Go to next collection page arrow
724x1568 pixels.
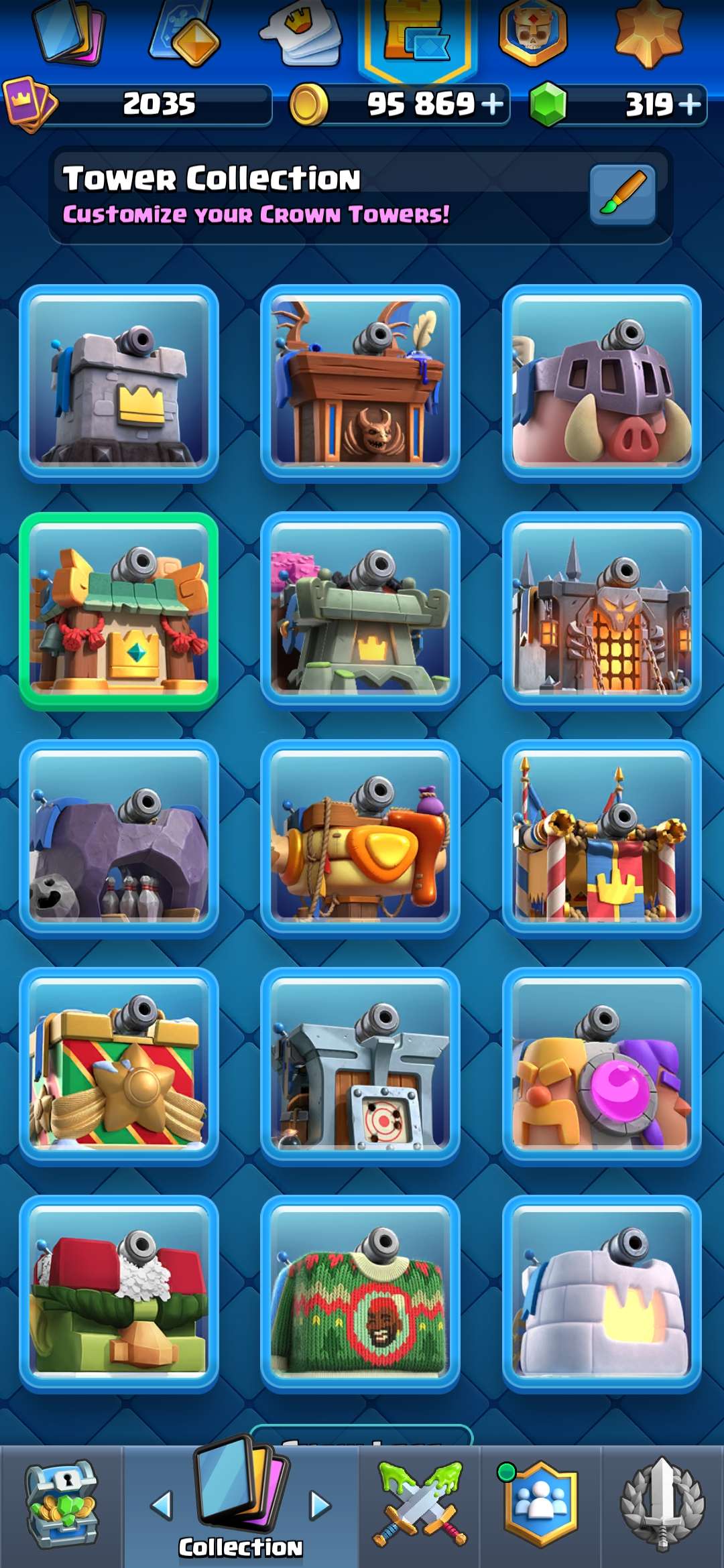point(320,1506)
